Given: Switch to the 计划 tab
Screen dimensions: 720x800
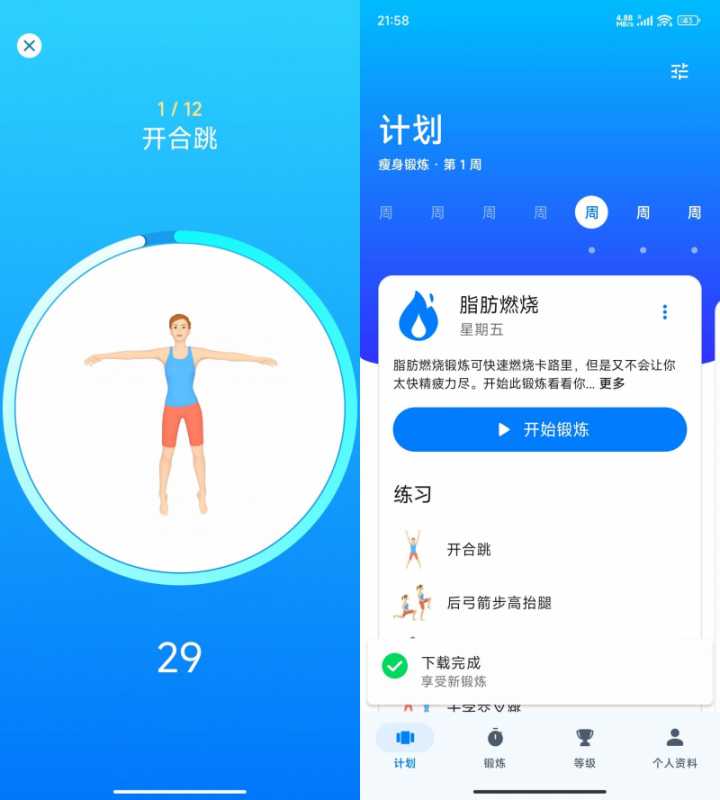Looking at the screenshot, I should click(x=405, y=746).
